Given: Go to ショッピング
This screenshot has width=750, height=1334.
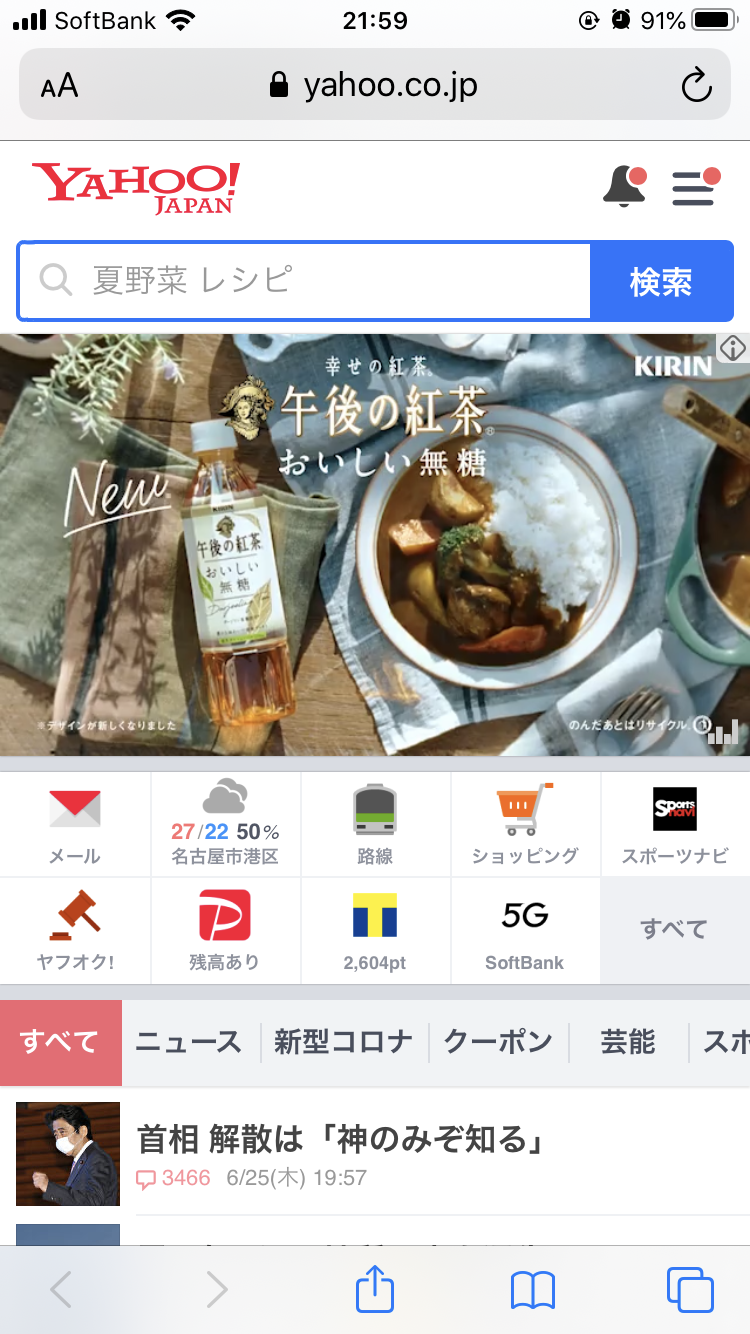Looking at the screenshot, I should point(525,824).
